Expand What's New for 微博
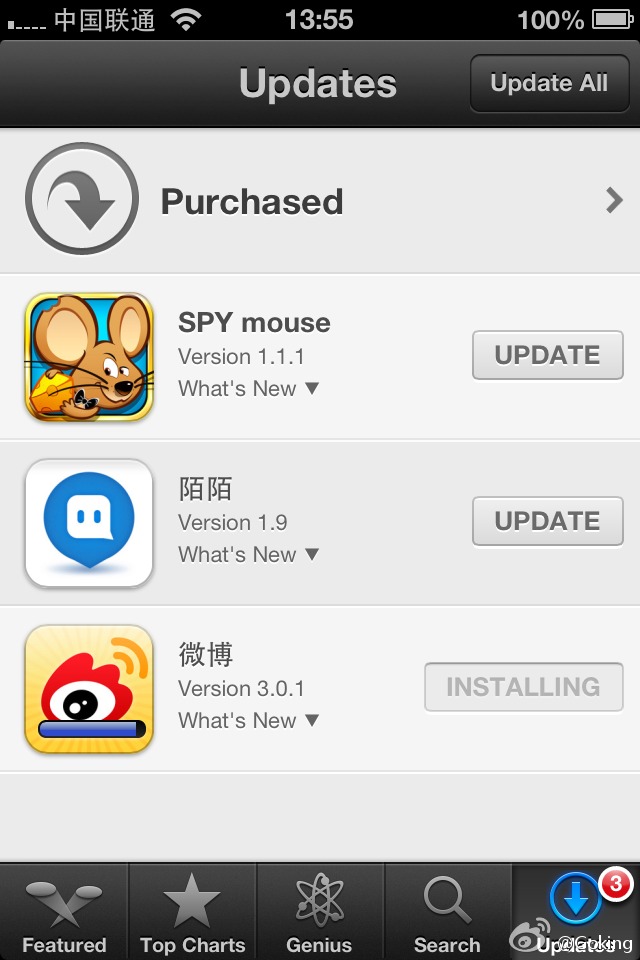The width and height of the screenshot is (640, 960). point(248,721)
